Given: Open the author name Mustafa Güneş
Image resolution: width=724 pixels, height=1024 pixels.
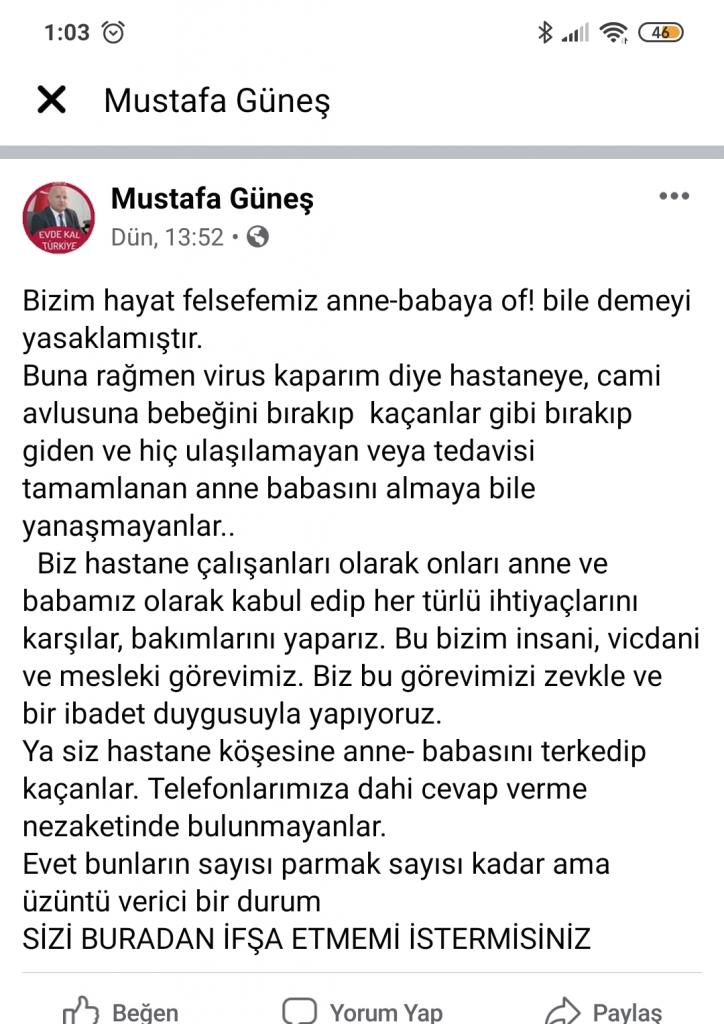Looking at the screenshot, I should coord(212,199).
